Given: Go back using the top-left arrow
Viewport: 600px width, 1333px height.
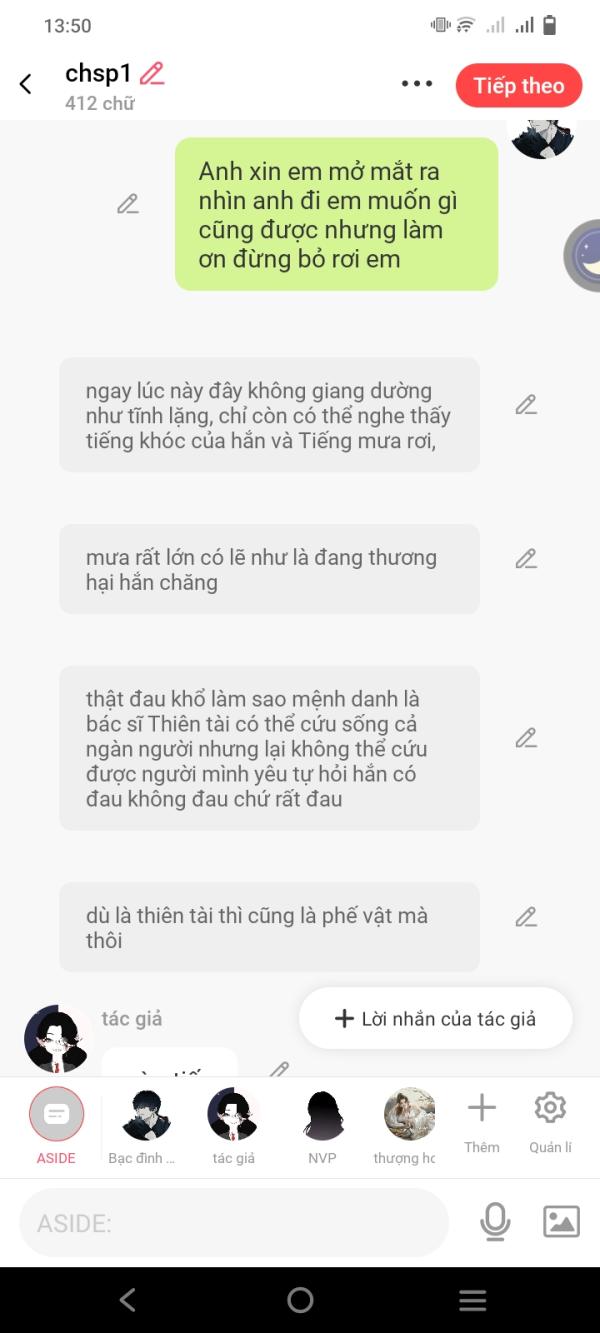Looking at the screenshot, I should click(26, 85).
